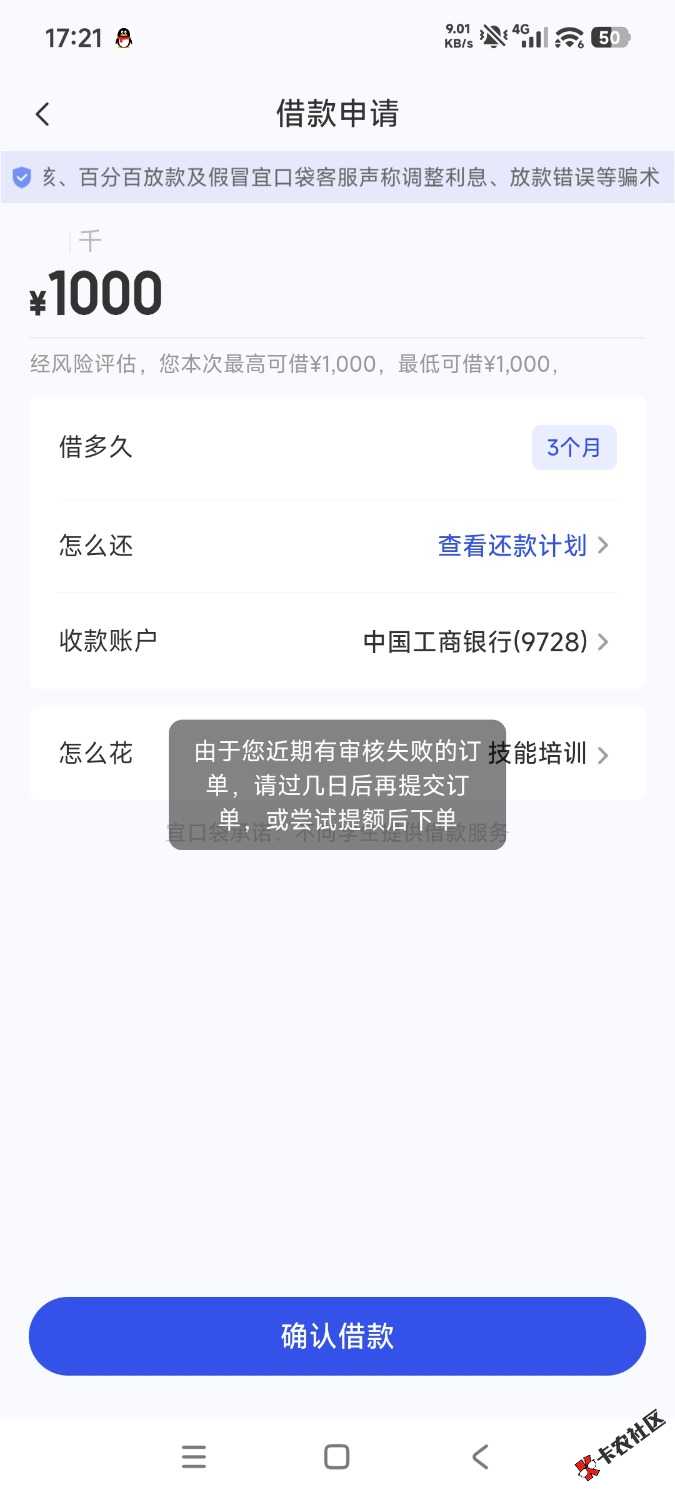Screen dimensions: 675x1500
Task: Open 查看还款计划 repayment plan
Action: (522, 546)
